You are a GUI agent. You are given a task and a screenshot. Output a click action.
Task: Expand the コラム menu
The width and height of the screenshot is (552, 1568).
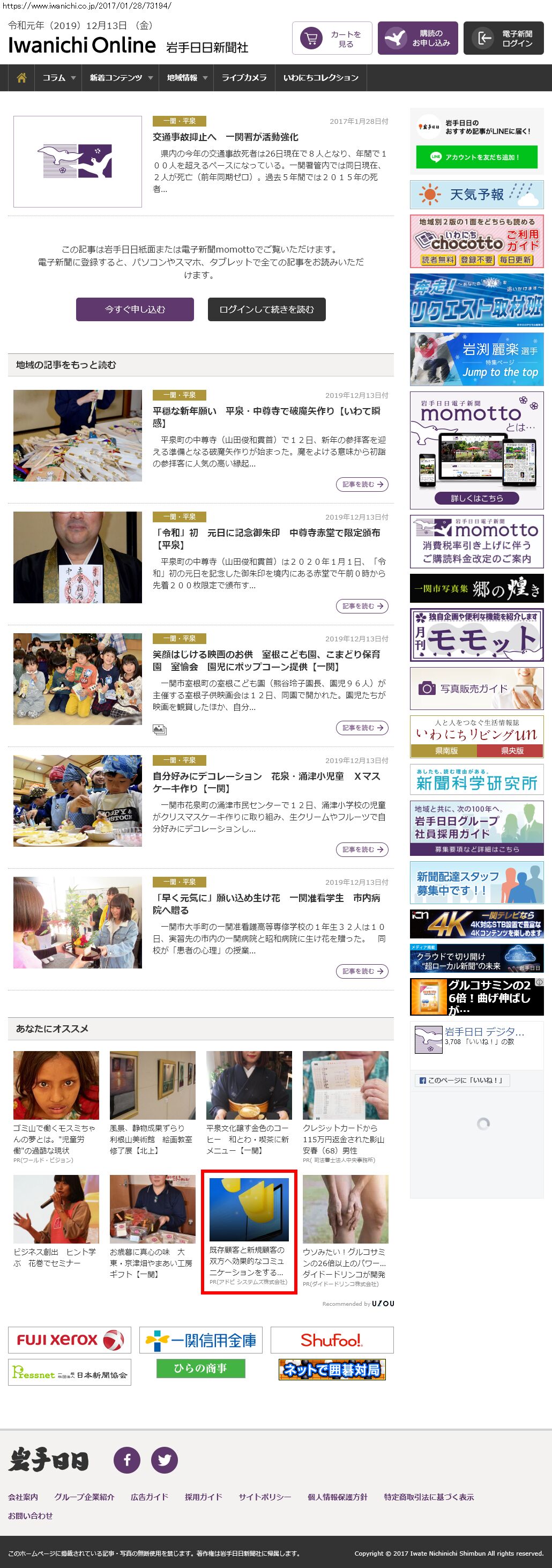(58, 78)
